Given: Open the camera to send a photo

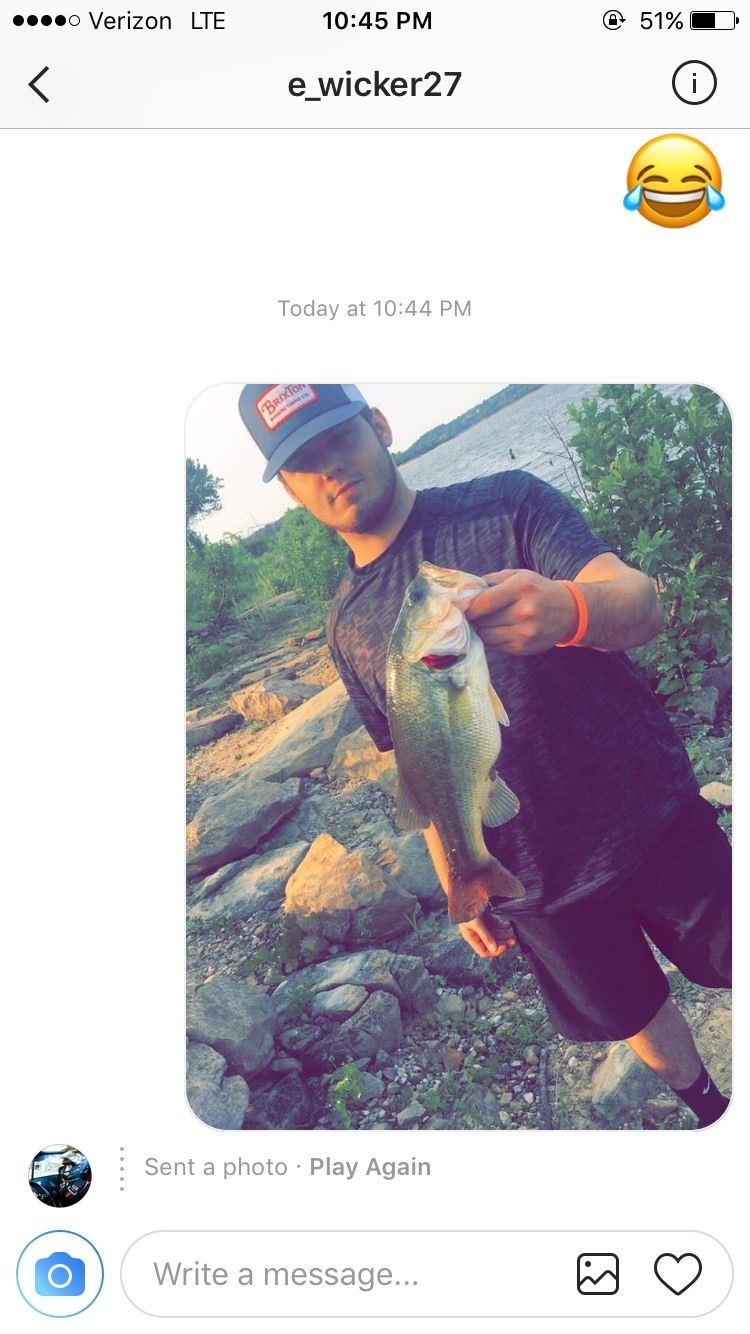Looking at the screenshot, I should pos(60,1274).
